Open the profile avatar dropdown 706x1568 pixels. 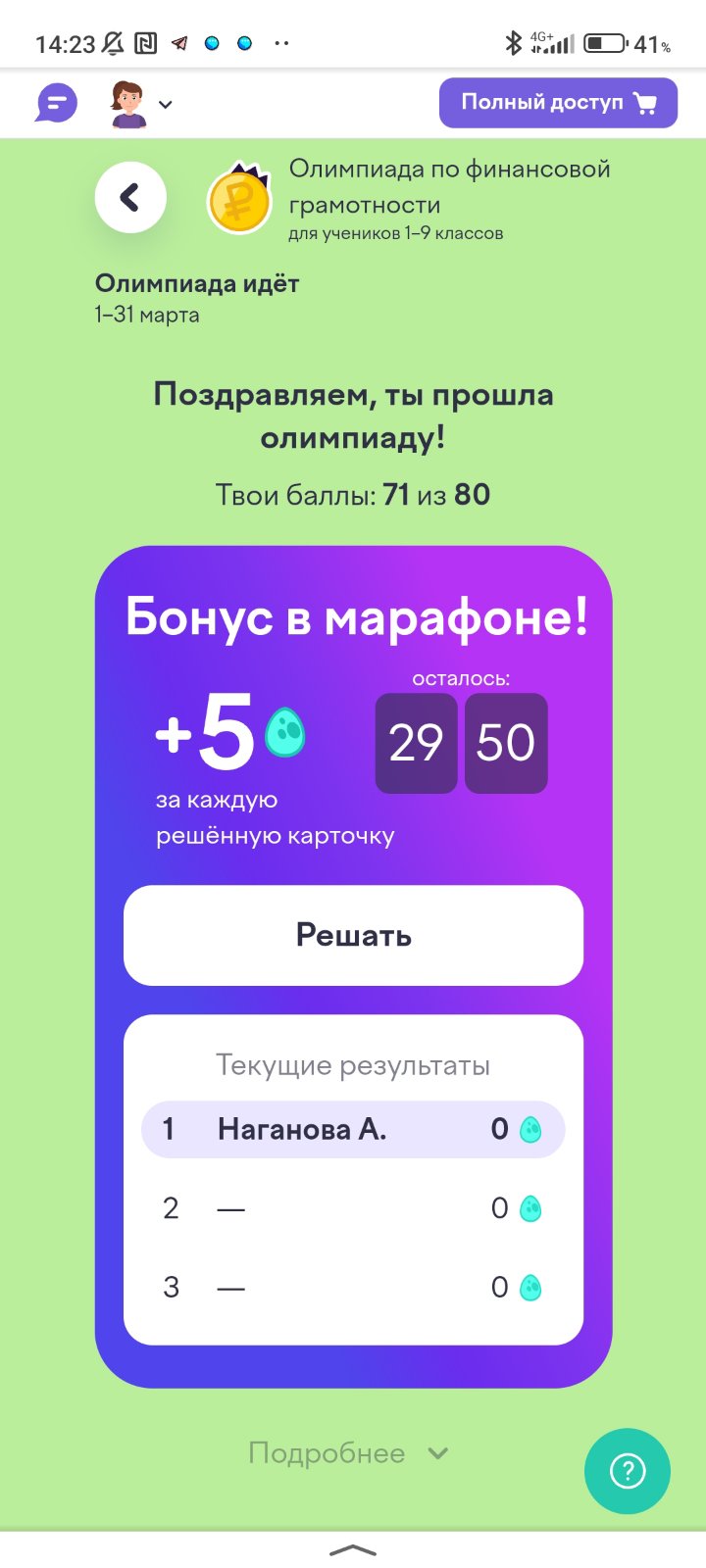tap(140, 104)
